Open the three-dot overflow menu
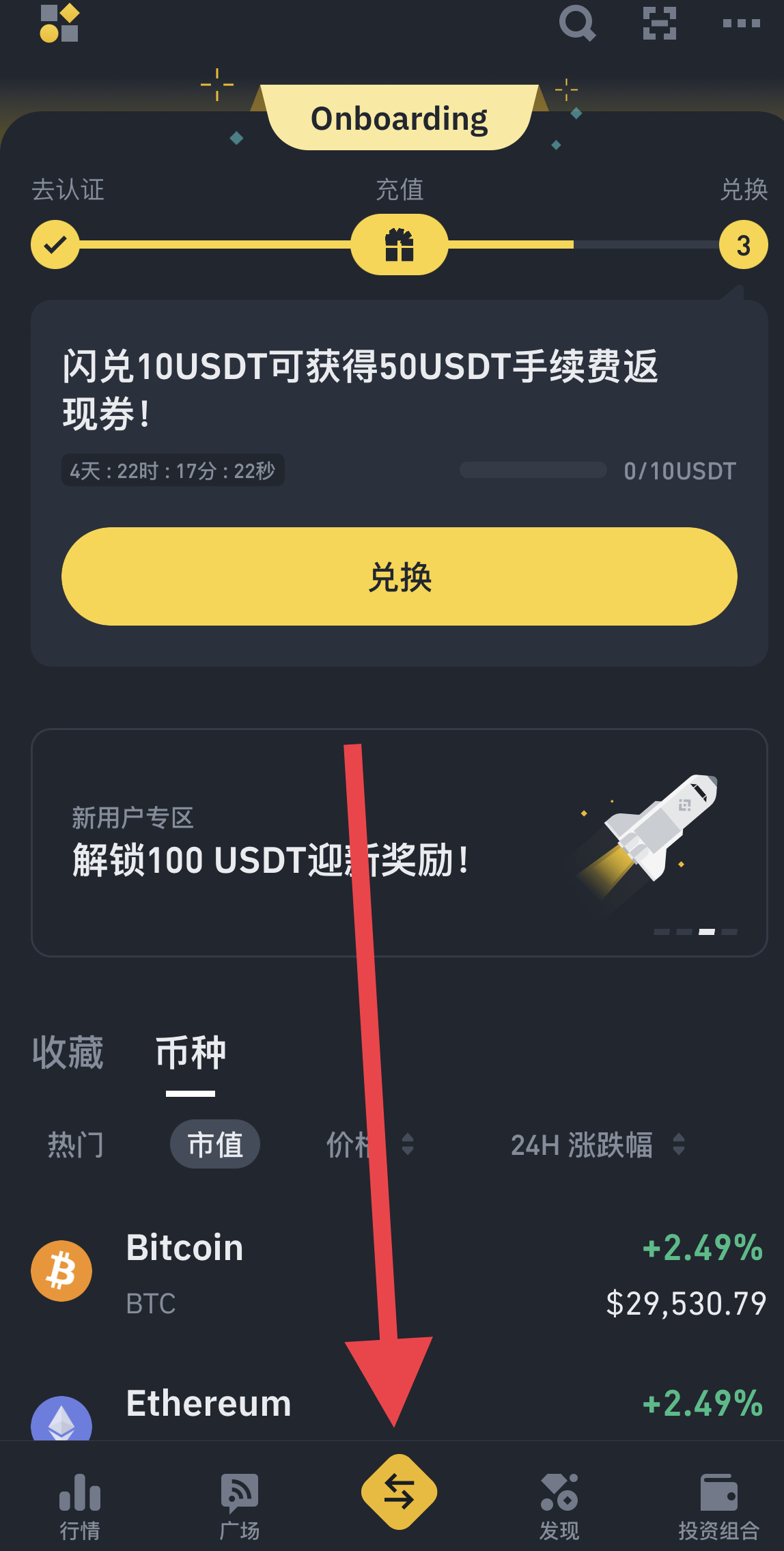Screen dimensions: 784x1551 [x=741, y=24]
